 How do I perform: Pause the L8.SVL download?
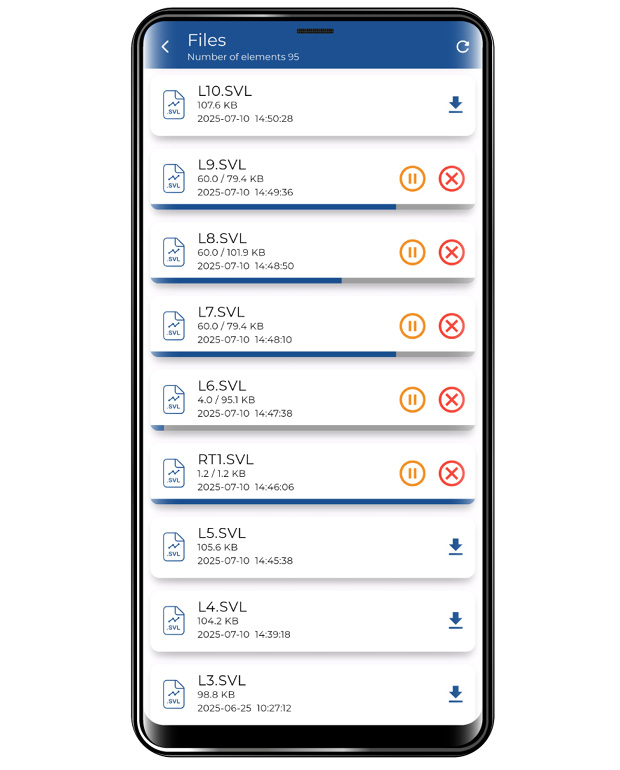(412, 252)
